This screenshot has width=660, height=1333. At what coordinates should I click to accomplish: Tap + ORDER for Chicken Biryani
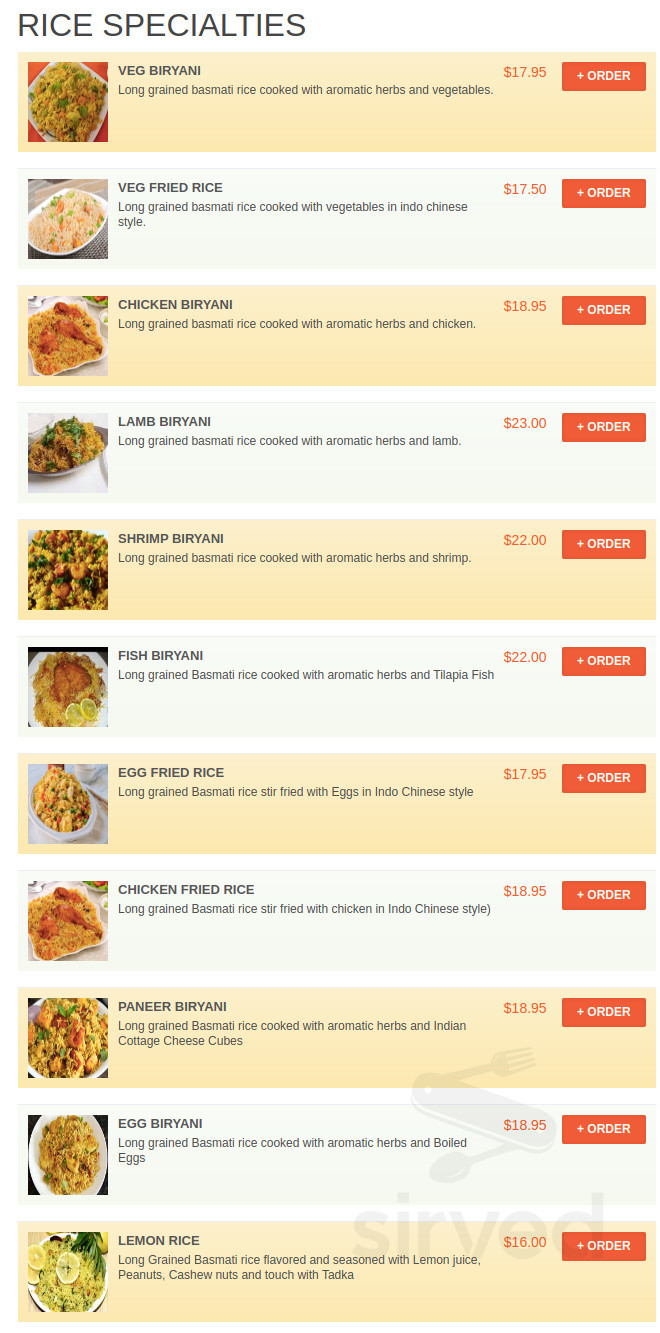pos(603,310)
